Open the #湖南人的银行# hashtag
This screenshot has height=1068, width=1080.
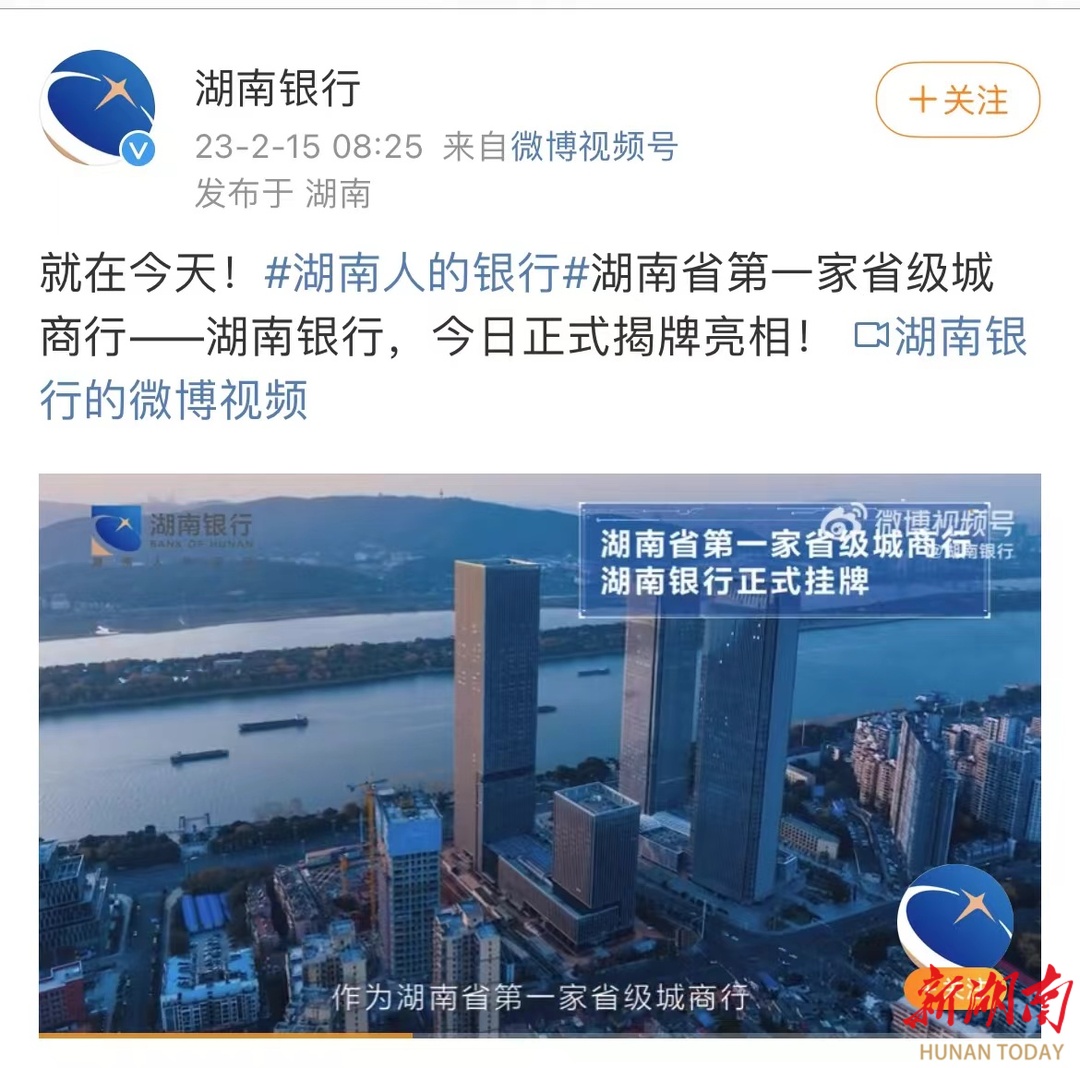426,273
